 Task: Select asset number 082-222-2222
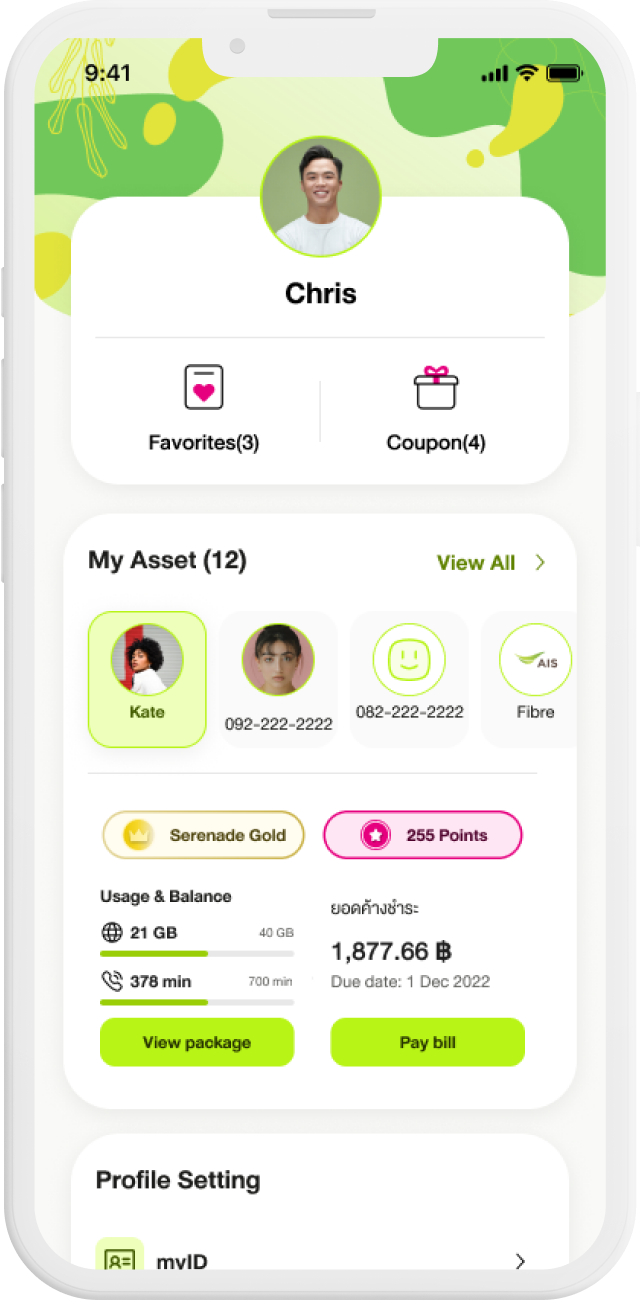(x=409, y=679)
